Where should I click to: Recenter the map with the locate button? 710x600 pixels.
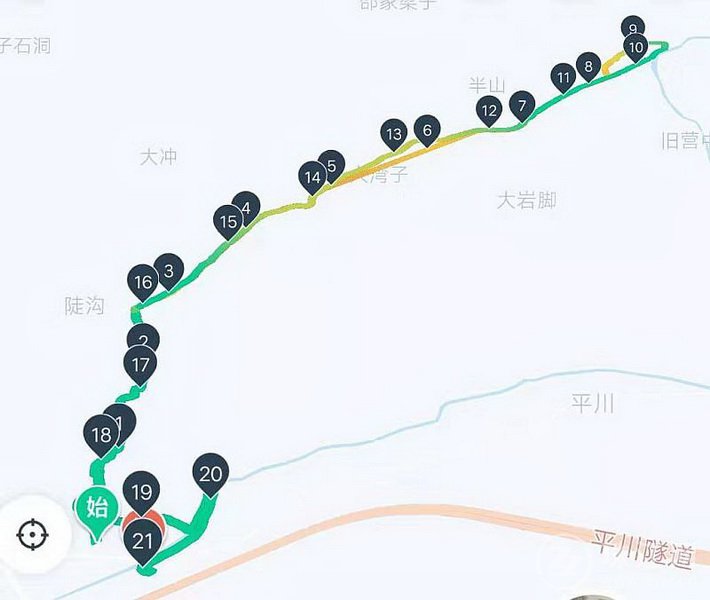pos(32,535)
